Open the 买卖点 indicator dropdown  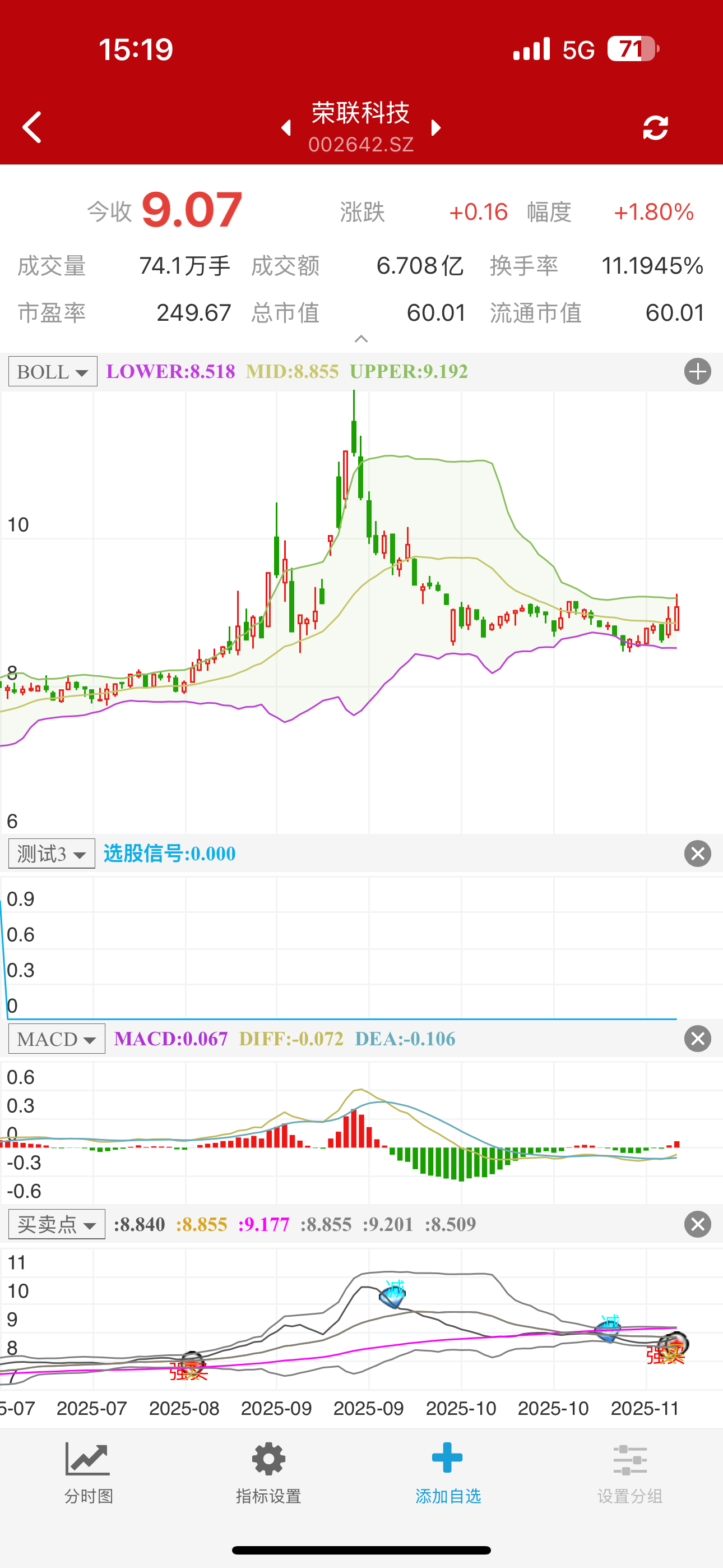coord(57,1224)
